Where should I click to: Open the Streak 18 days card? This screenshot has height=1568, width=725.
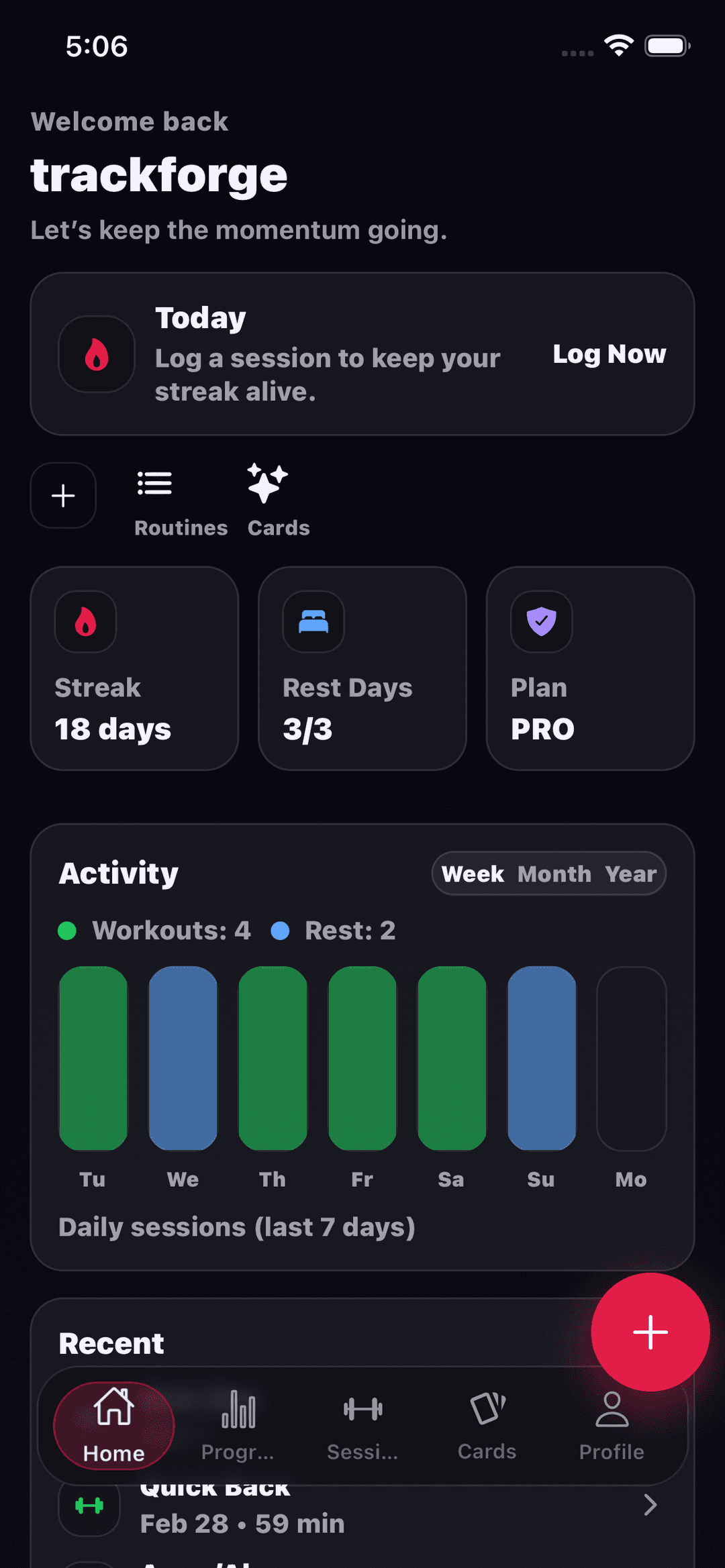tap(134, 668)
